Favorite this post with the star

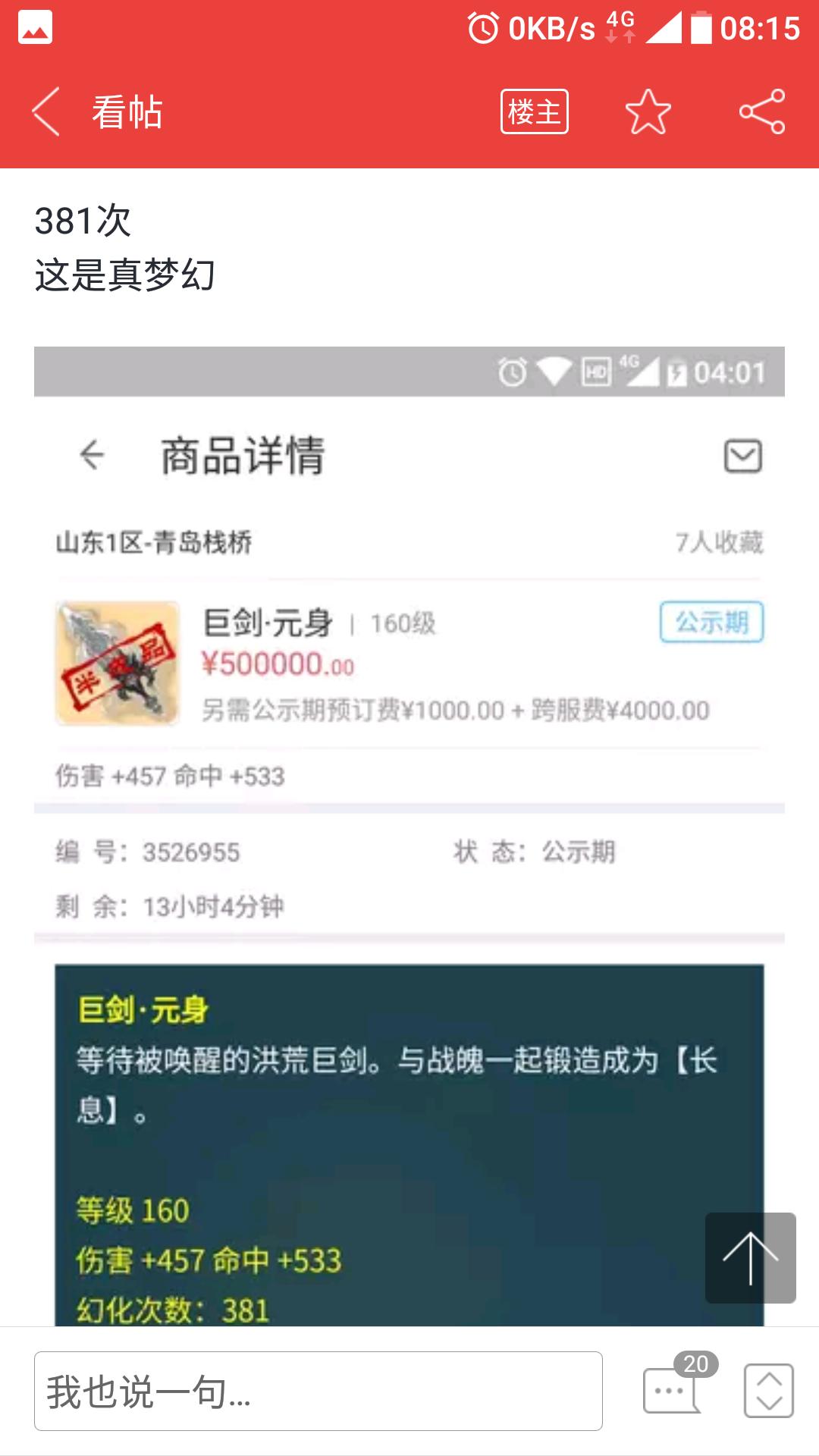pyautogui.click(x=648, y=112)
